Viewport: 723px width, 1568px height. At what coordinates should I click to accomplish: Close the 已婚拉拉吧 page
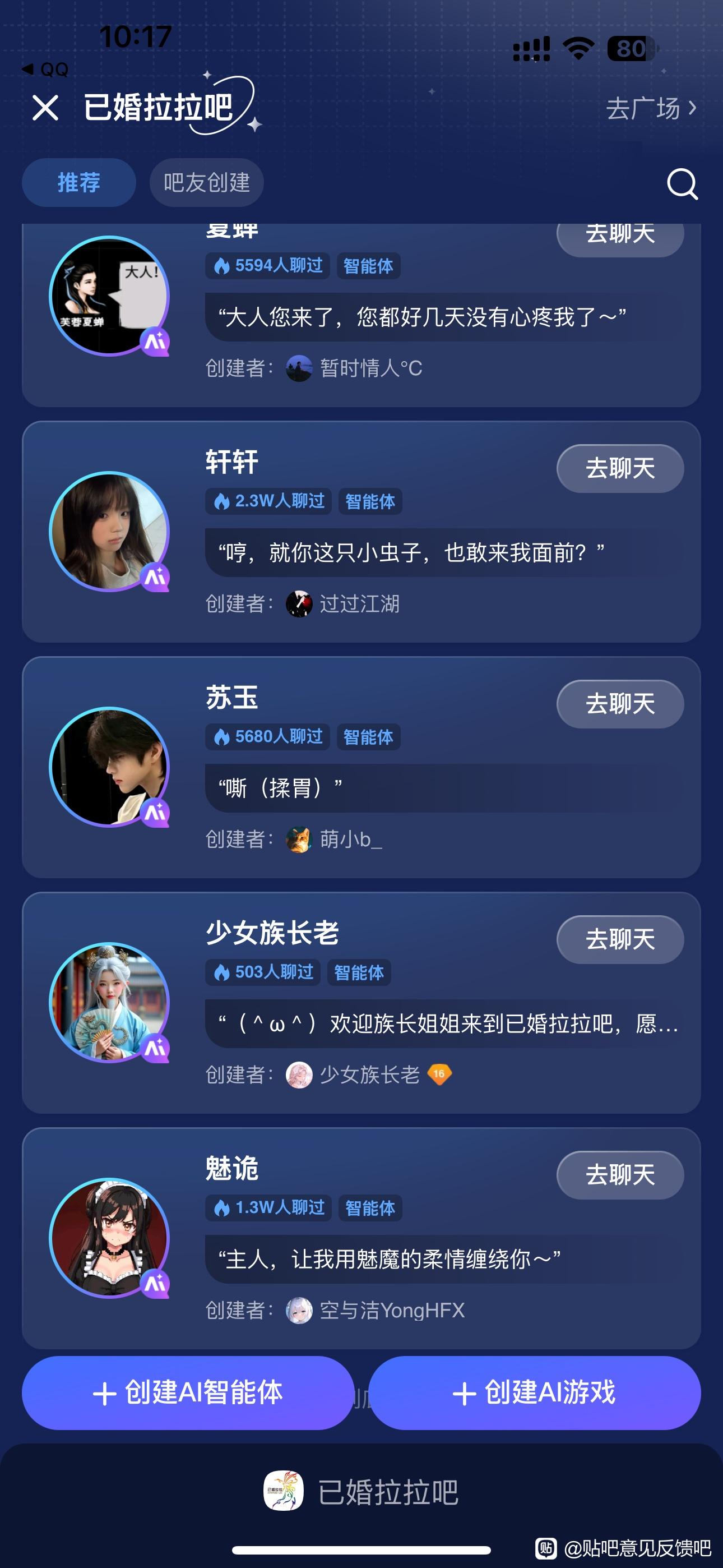pyautogui.click(x=45, y=108)
